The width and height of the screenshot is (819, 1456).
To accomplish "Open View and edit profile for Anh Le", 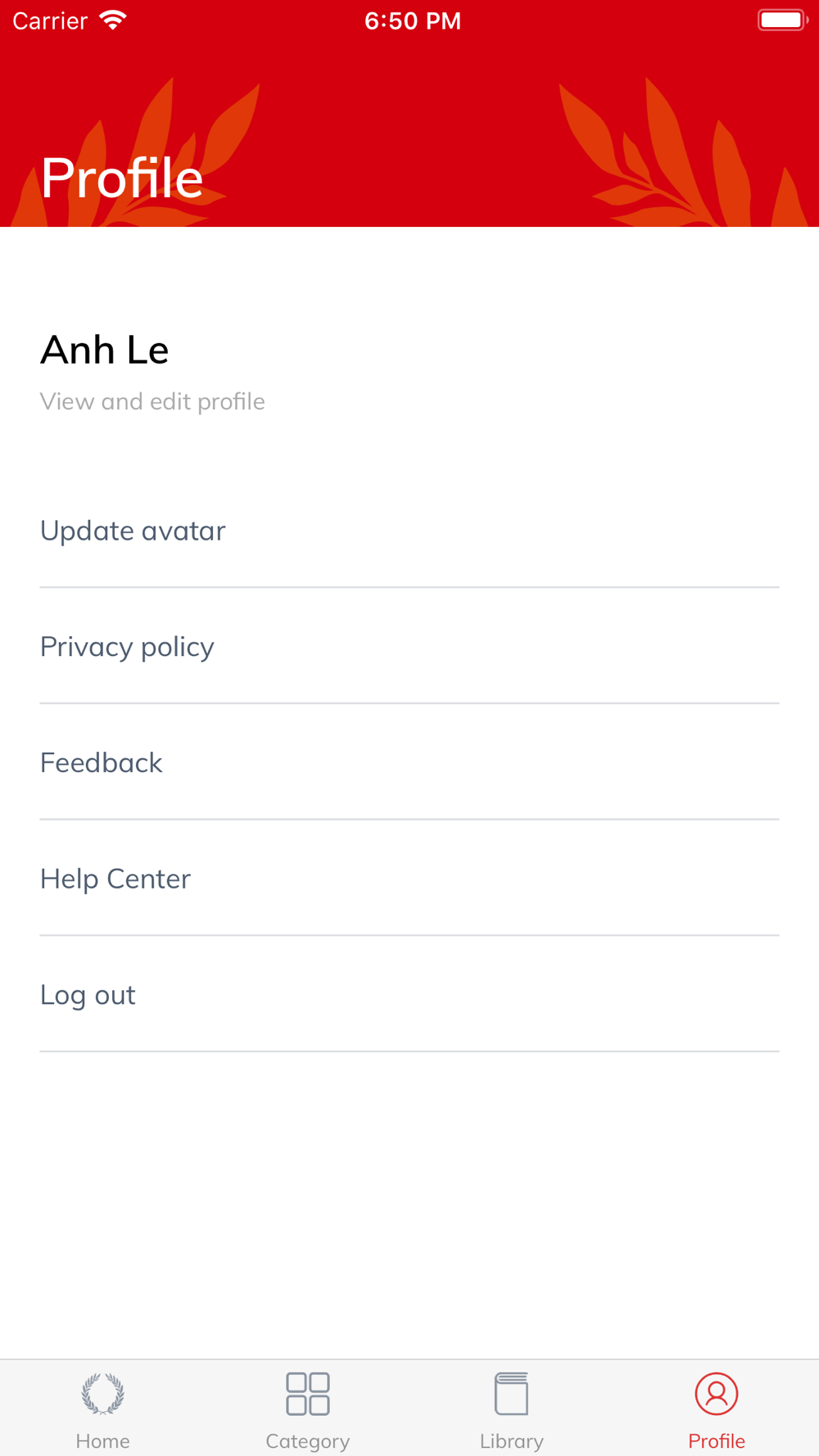I will 152,401.
